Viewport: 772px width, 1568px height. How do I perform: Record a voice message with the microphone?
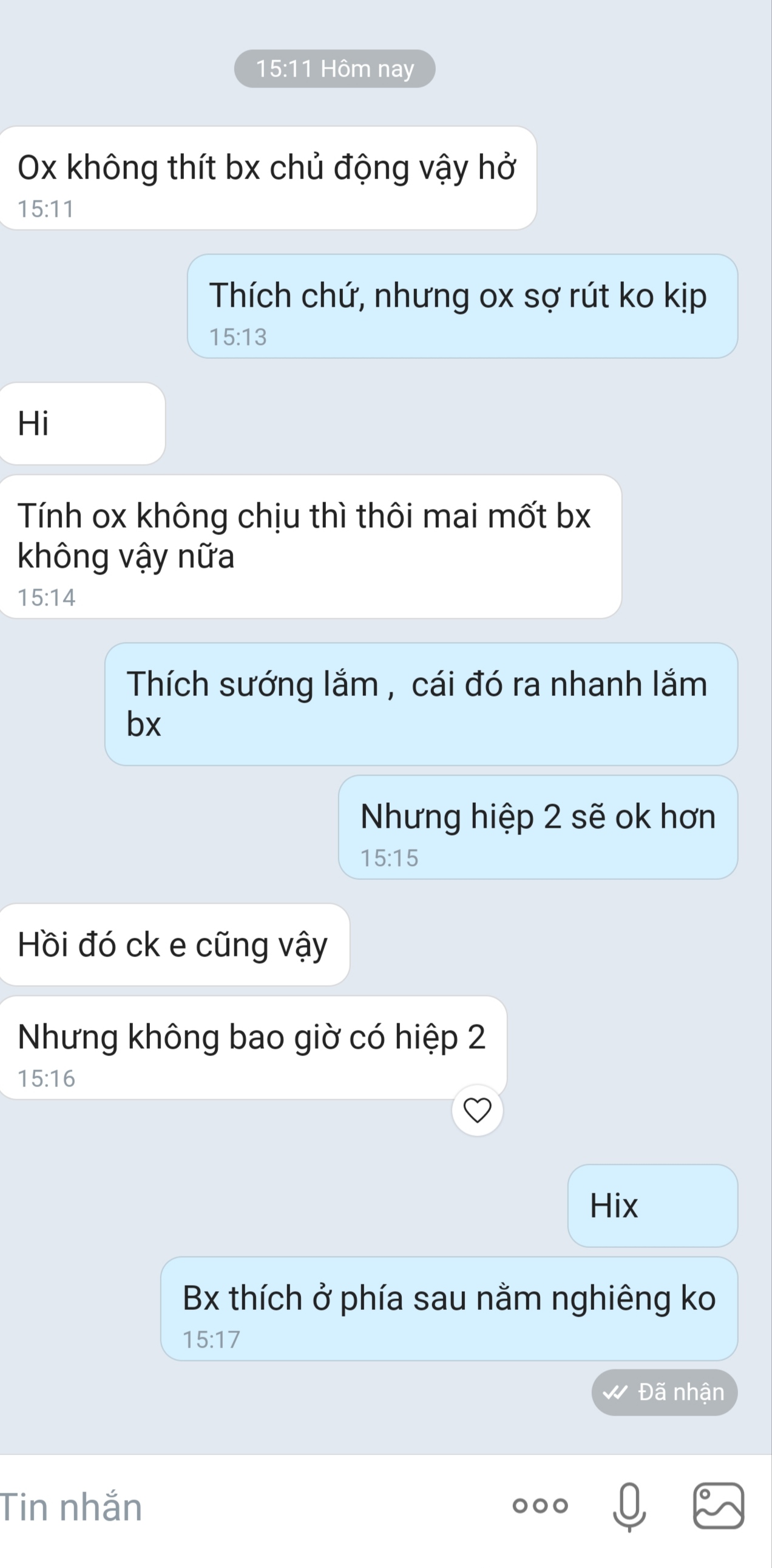coord(629,1507)
